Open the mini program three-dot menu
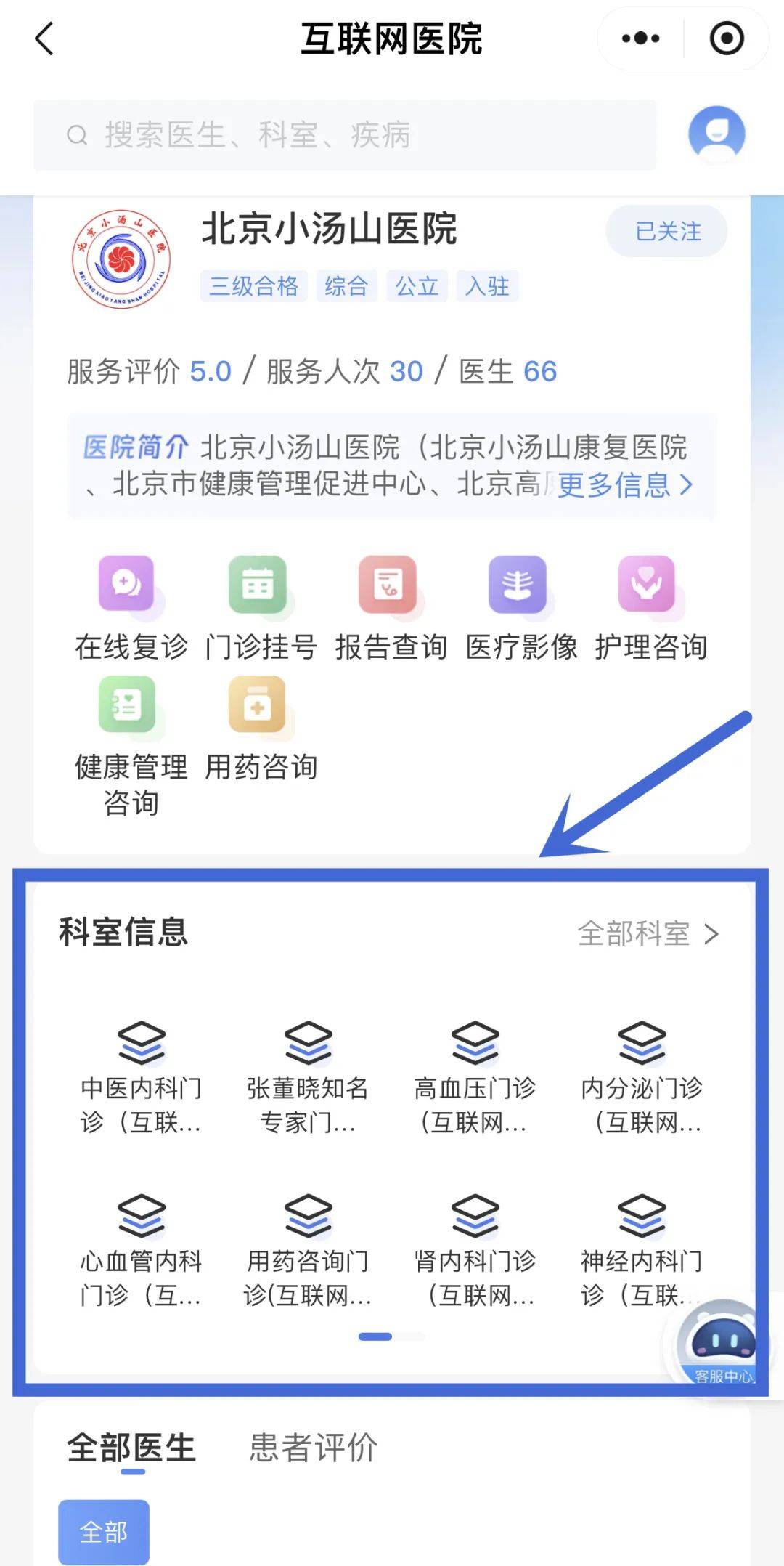Screen dimensions: 784x1566 click(x=640, y=38)
